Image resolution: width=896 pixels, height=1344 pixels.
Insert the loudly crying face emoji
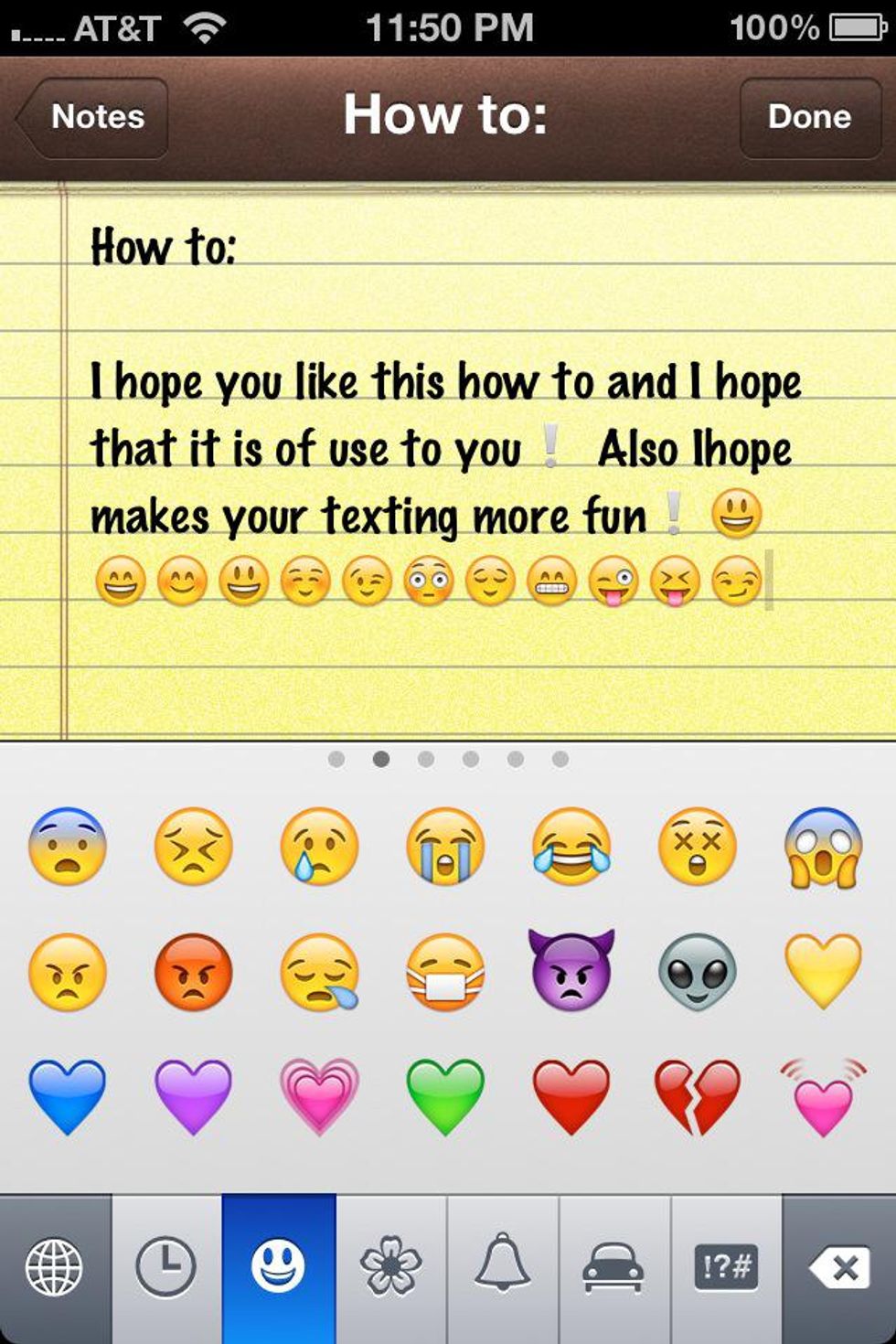click(446, 848)
